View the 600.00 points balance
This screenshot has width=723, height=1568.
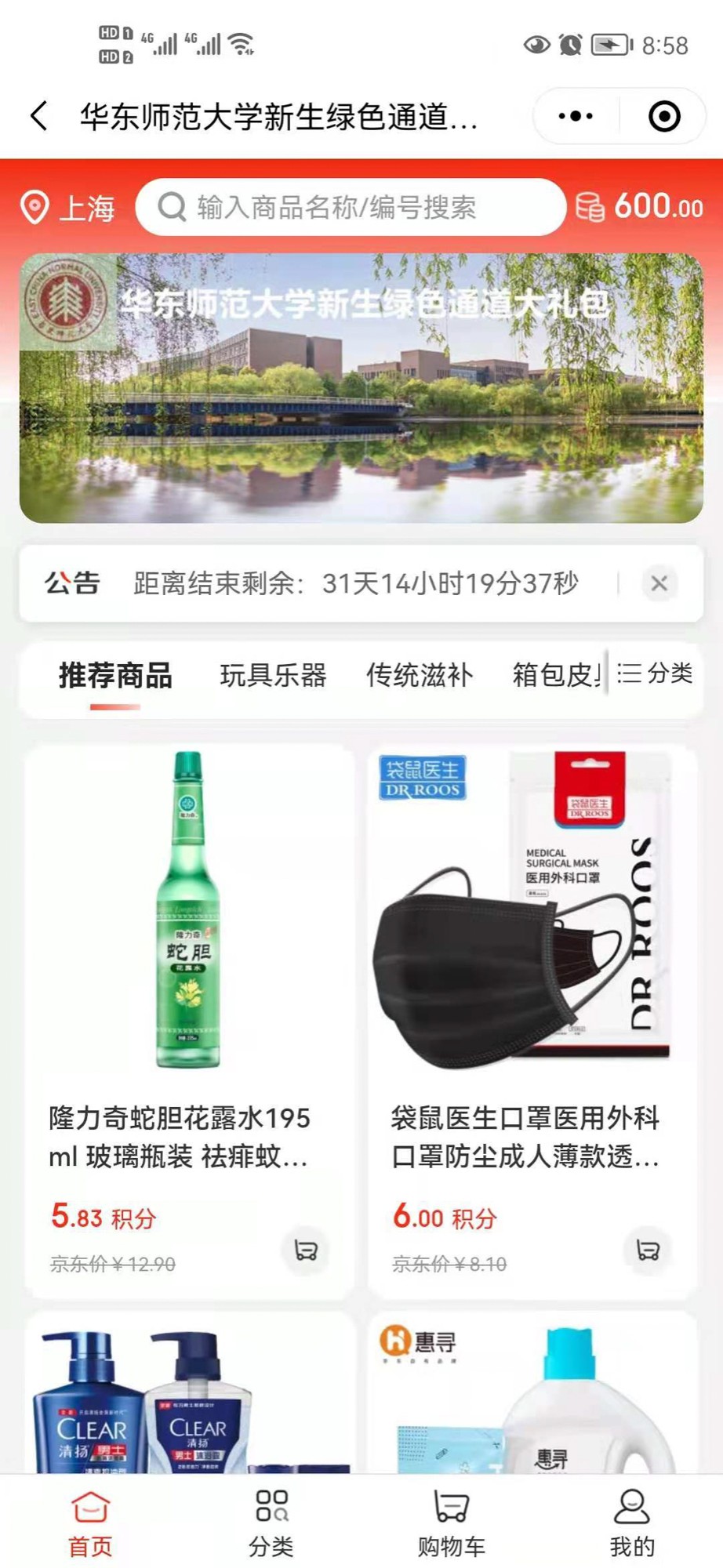click(640, 207)
